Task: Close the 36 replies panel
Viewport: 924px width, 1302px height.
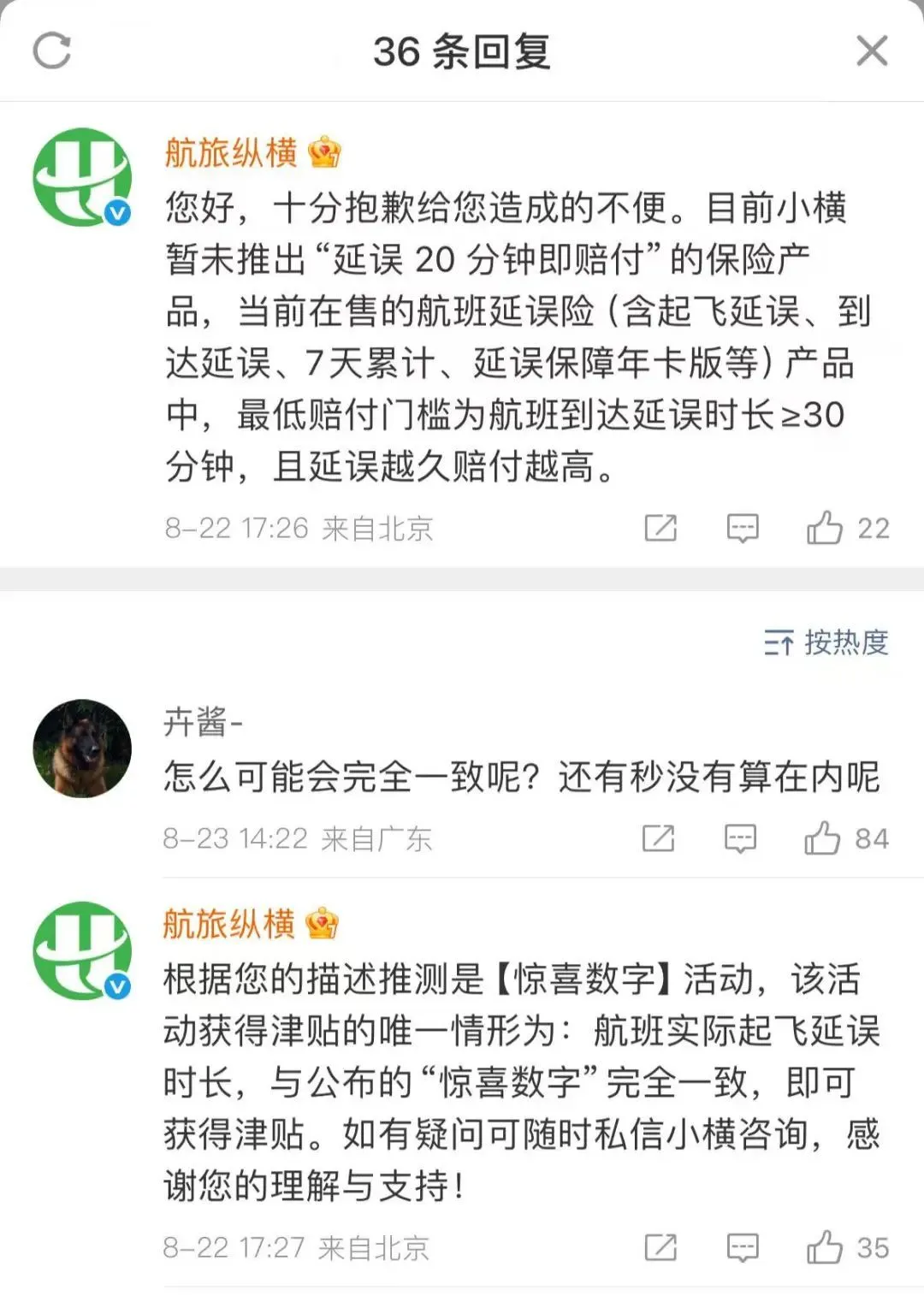Action: (x=872, y=51)
